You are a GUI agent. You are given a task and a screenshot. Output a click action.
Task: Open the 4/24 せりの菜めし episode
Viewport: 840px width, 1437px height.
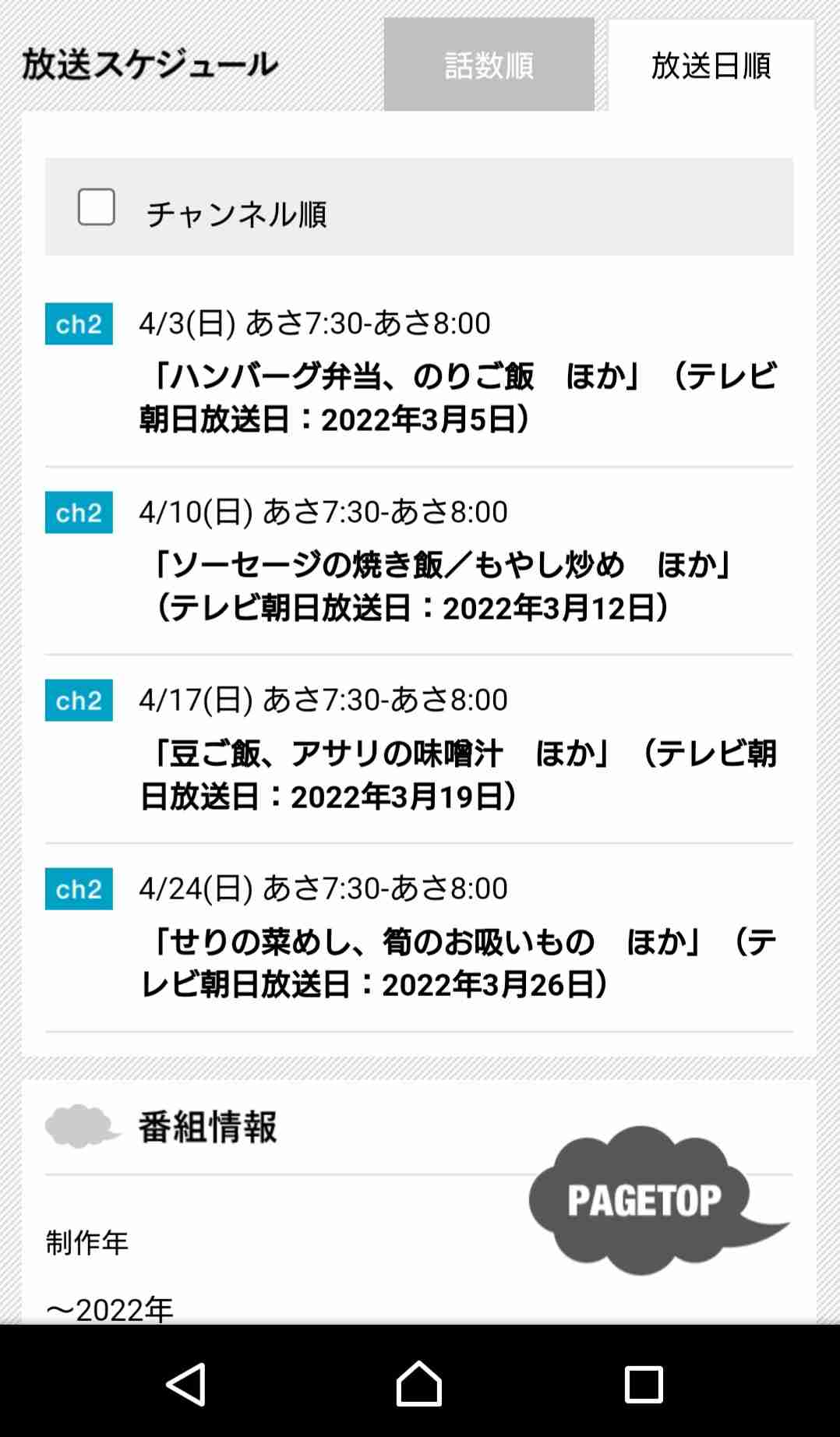pyautogui.click(x=419, y=937)
